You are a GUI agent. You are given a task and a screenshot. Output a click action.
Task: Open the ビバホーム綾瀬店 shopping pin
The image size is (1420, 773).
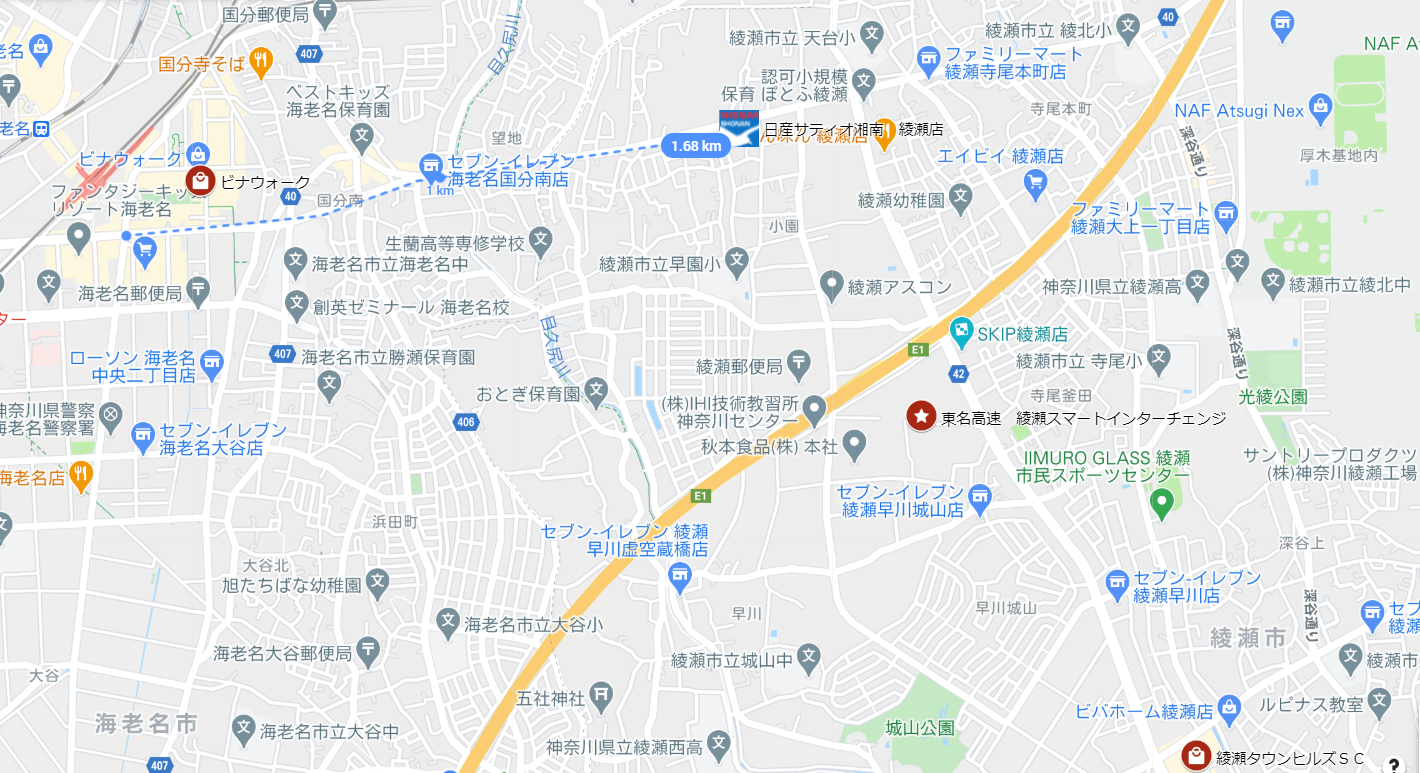(1230, 709)
